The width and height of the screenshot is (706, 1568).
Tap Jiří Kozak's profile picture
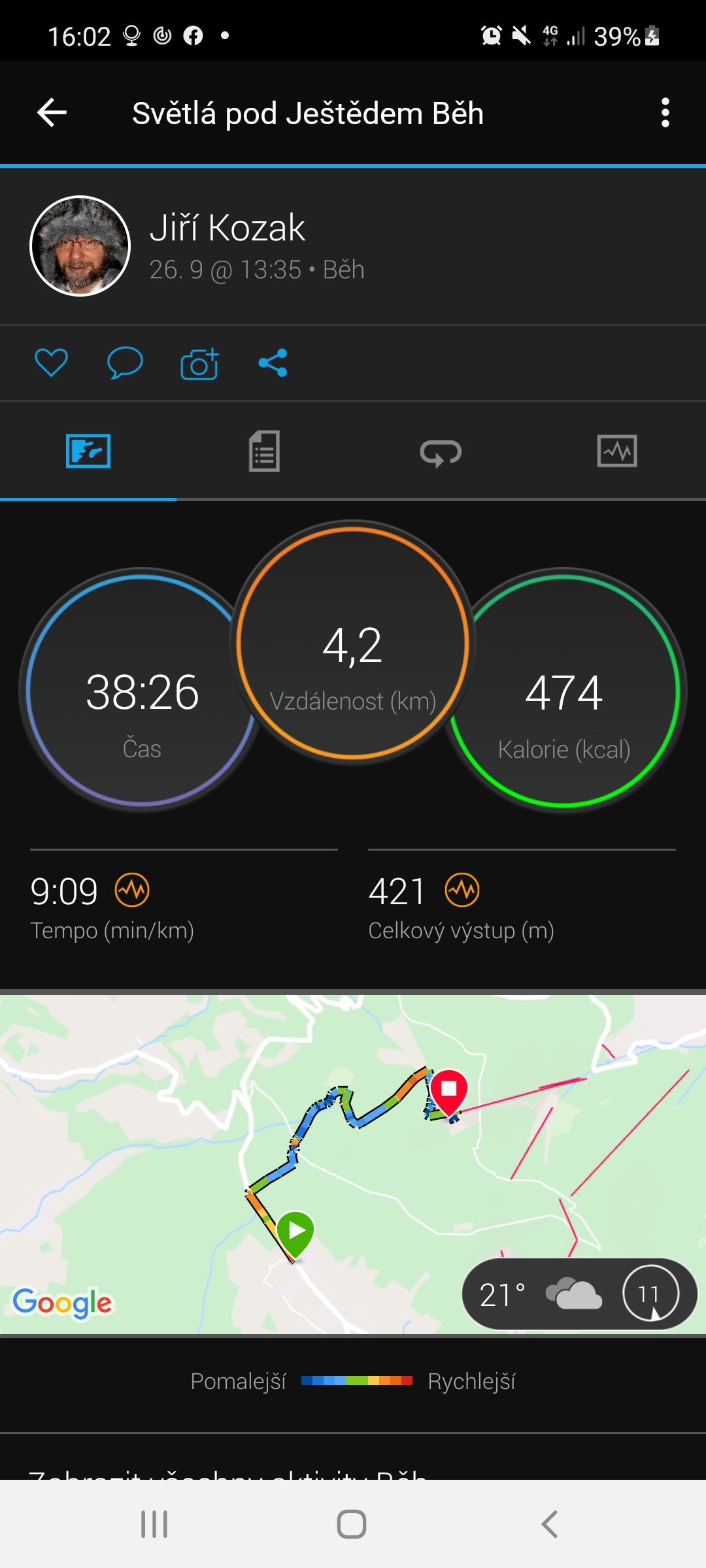80,246
